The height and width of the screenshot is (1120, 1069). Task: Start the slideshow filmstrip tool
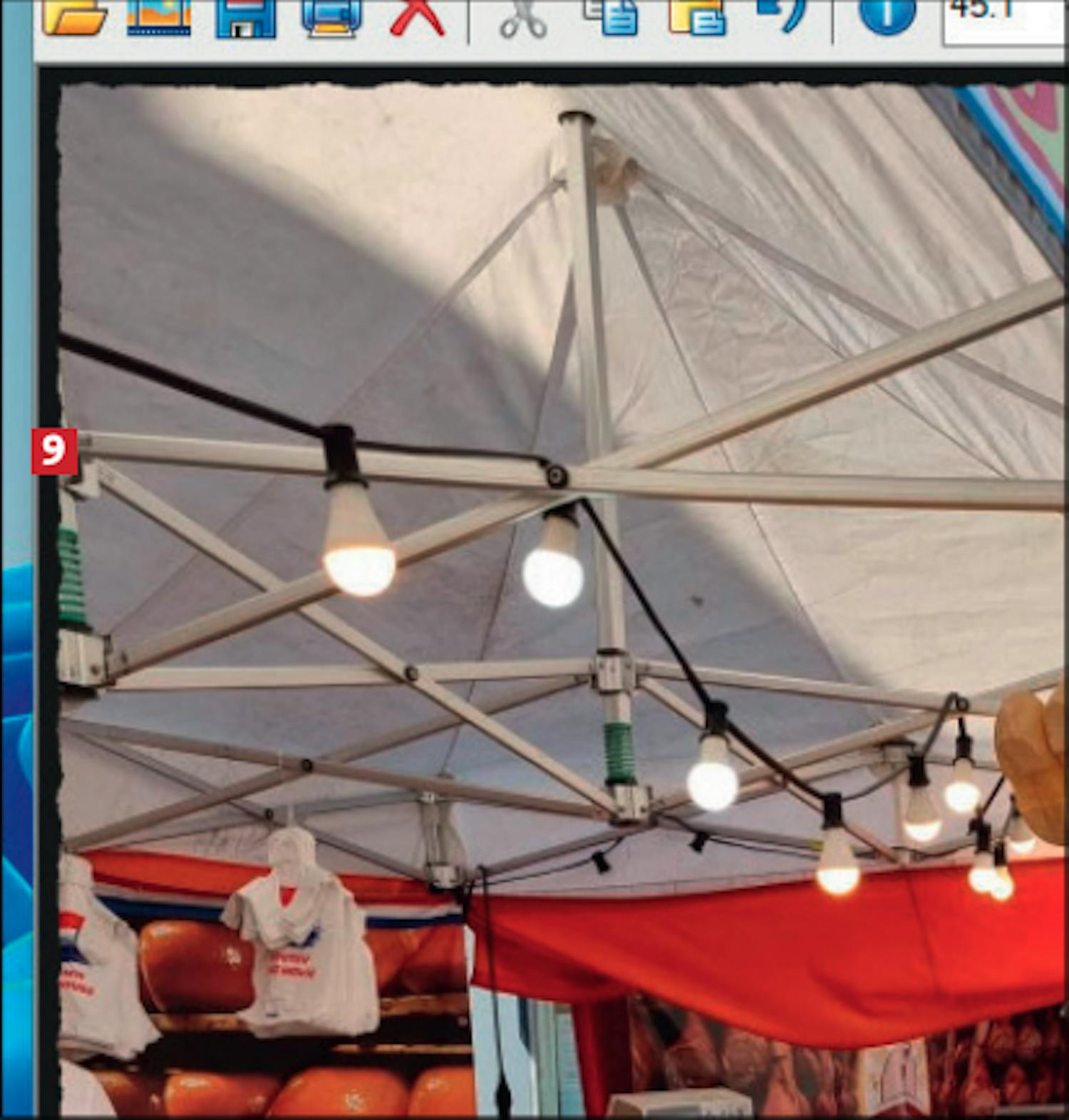pyautogui.click(x=159, y=16)
